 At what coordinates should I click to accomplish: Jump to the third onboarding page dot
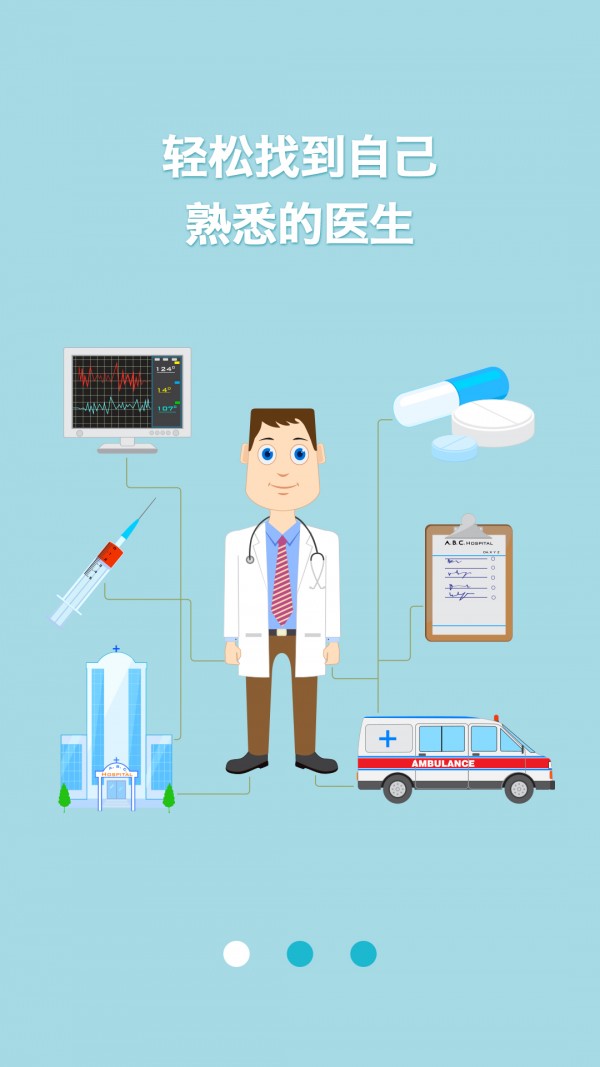pyautogui.click(x=363, y=954)
